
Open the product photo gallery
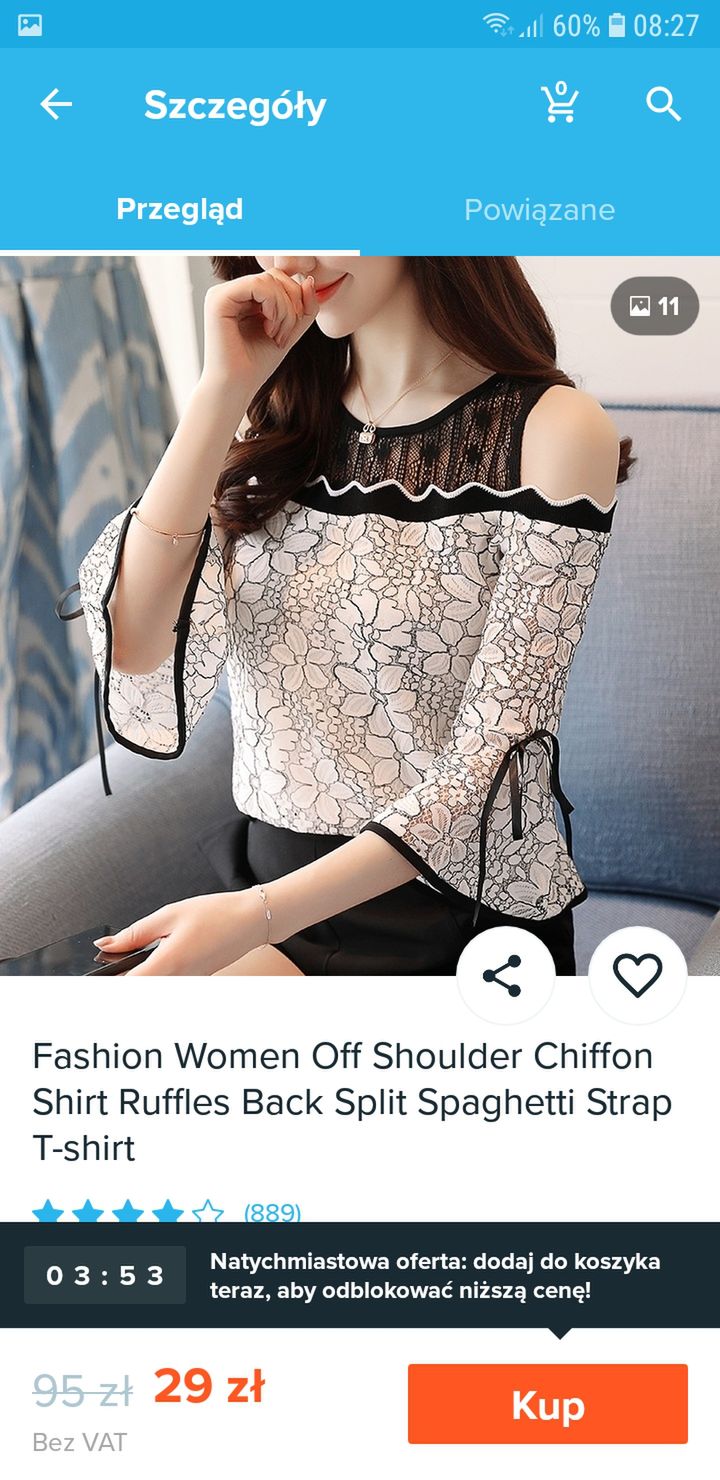coord(655,306)
